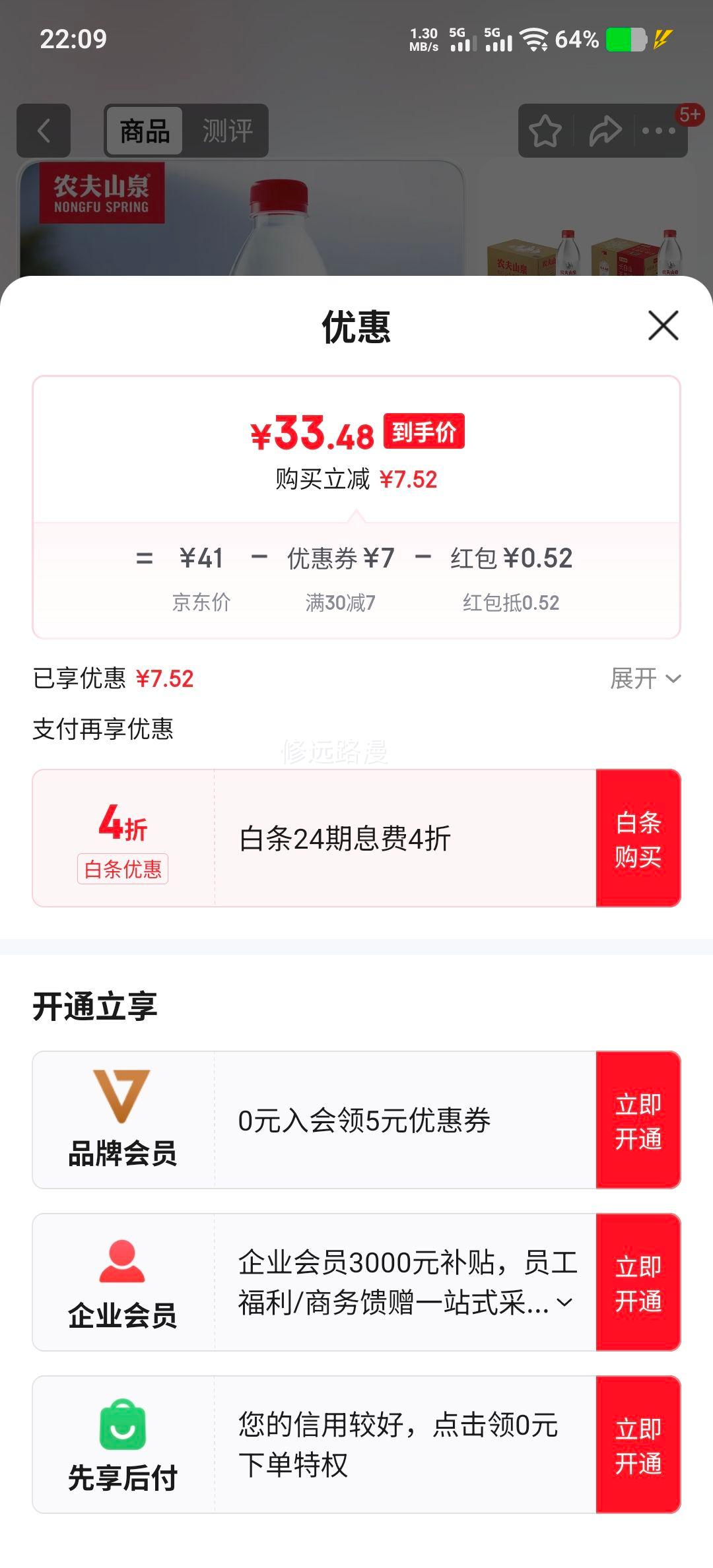The width and height of the screenshot is (713, 1568).
Task: Activate 品牌会员 with 立即开通
Action: (638, 1121)
